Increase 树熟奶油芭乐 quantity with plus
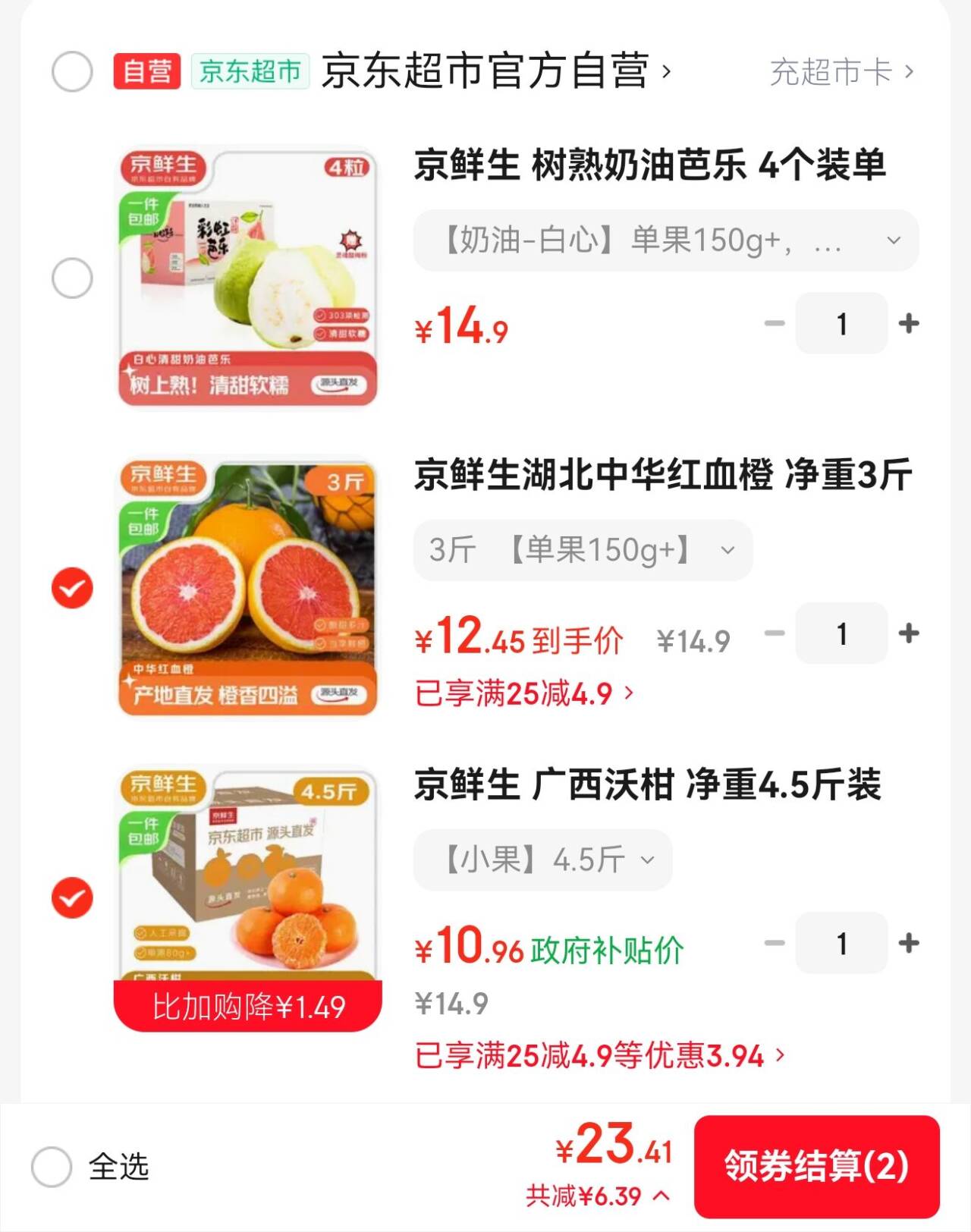Viewport: 971px width, 1232px height. pos(909,324)
